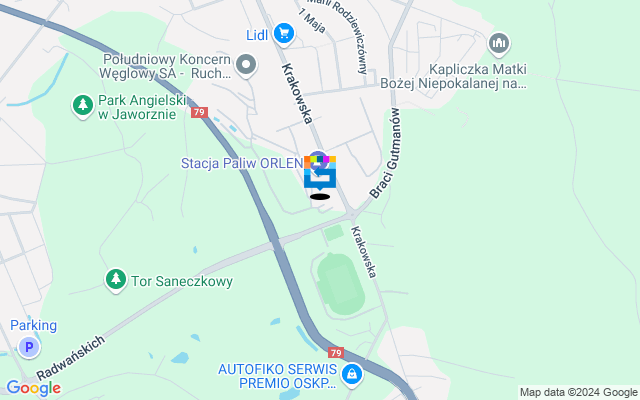This screenshot has height=400, width=640.
Task: Select AUTOFIKO SERWIS PREMIO marker
Action: tap(351, 375)
